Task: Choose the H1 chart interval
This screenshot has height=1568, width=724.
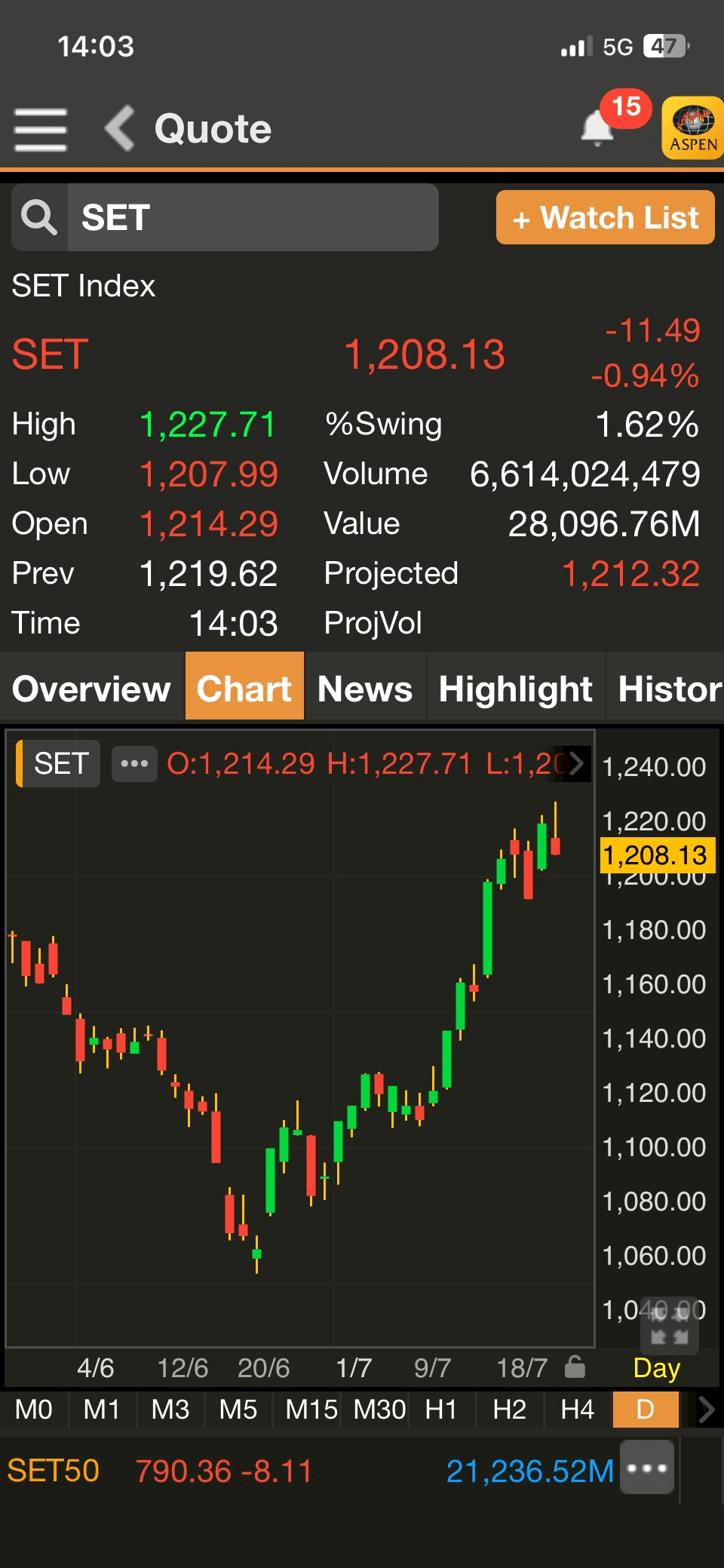Action: click(x=441, y=1409)
